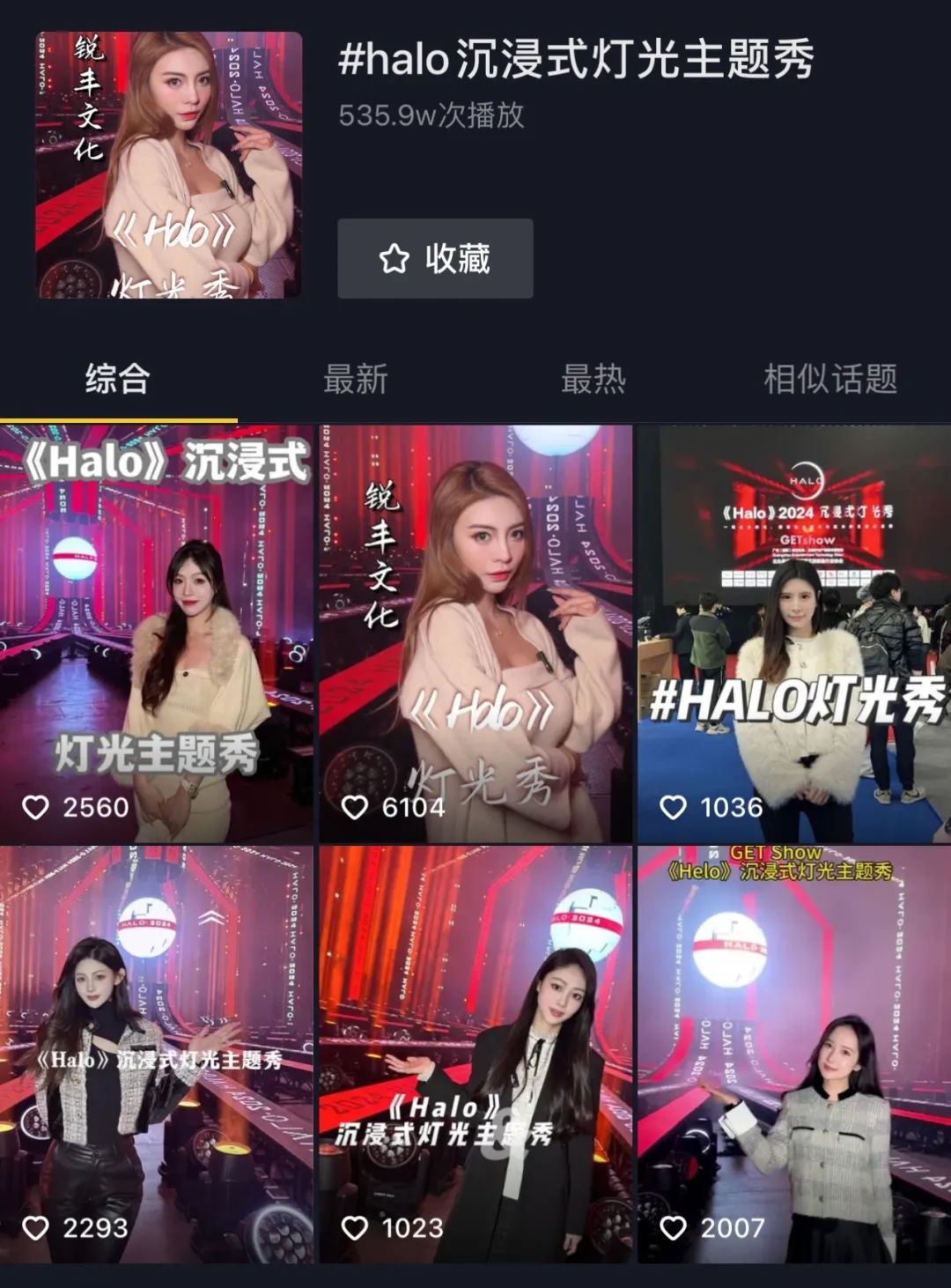Tap the 收藏 favorite button
Image resolution: width=951 pixels, height=1288 pixels.
coord(435,258)
